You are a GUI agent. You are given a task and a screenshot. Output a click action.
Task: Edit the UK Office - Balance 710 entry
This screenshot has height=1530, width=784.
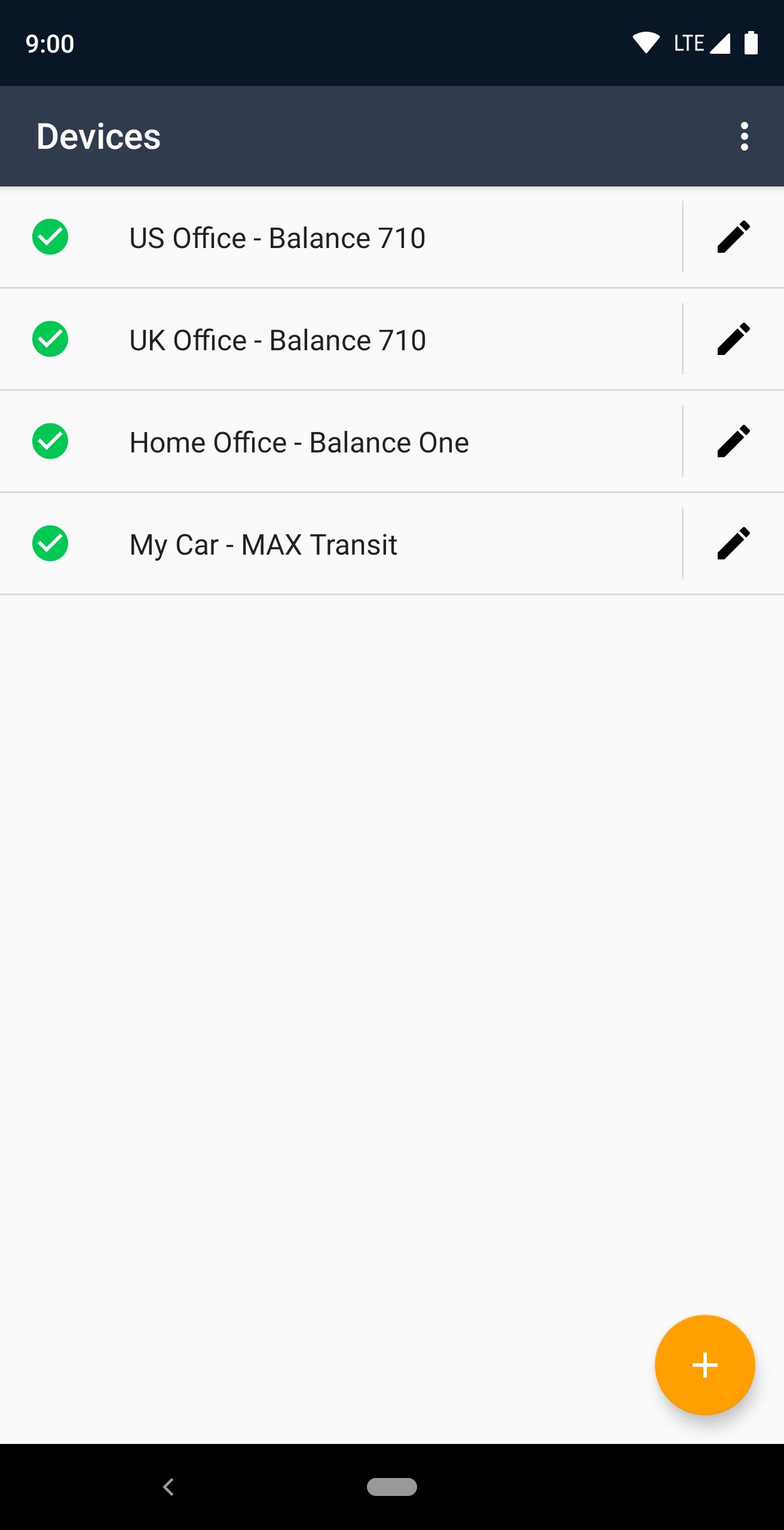(x=733, y=339)
